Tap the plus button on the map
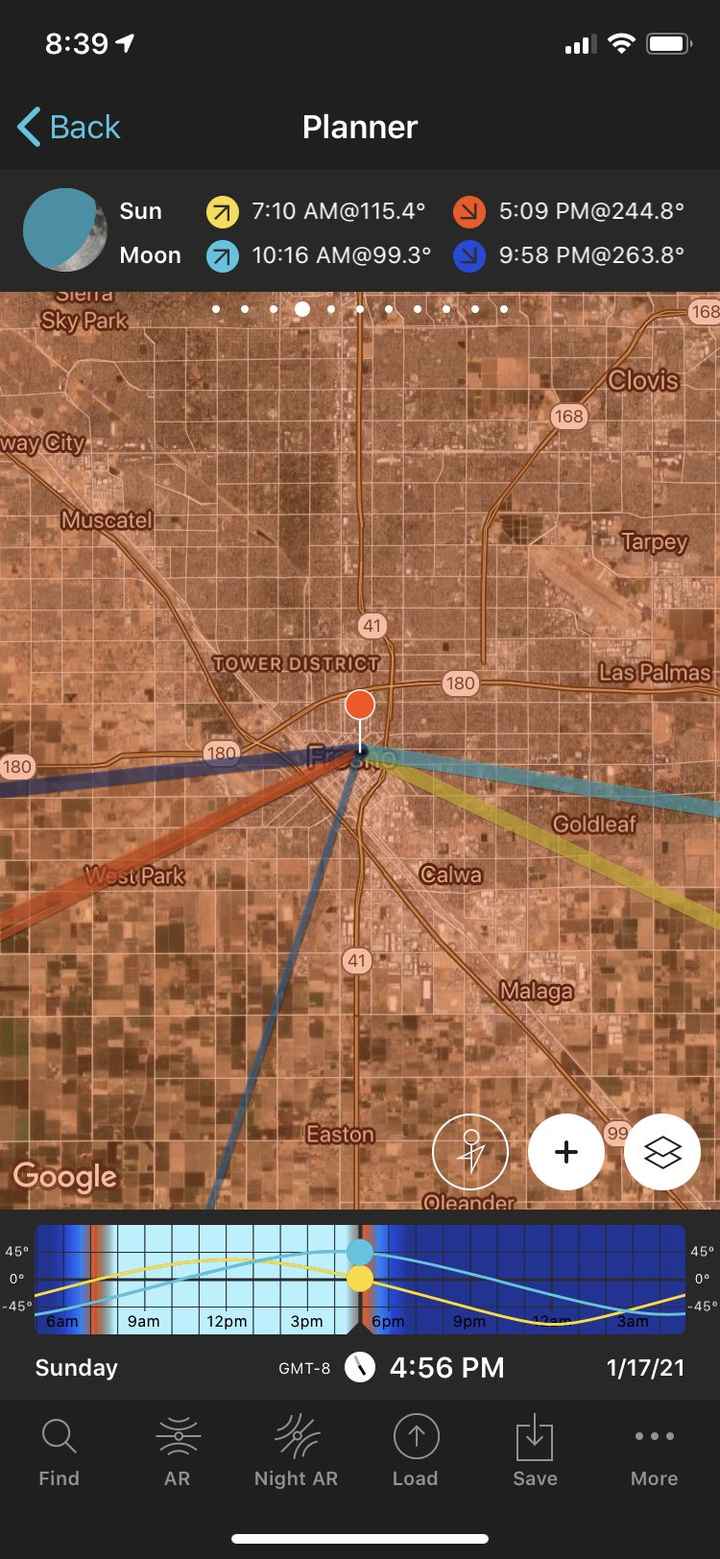Screen dimensions: 720x1559 (x=566, y=1152)
